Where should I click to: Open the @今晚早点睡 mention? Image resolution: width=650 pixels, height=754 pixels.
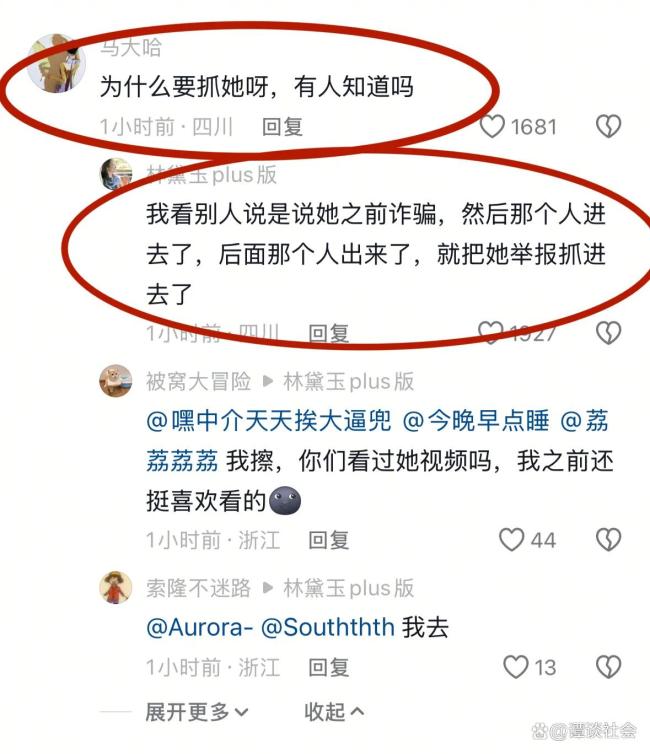[476, 421]
